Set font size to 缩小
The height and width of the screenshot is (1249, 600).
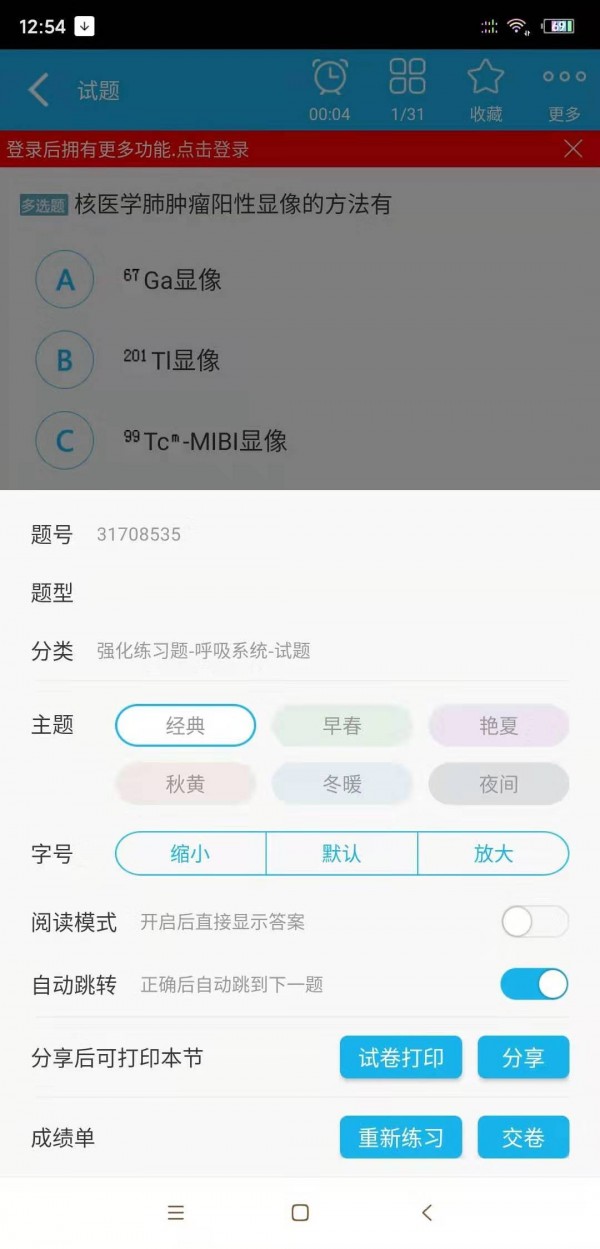coord(190,854)
